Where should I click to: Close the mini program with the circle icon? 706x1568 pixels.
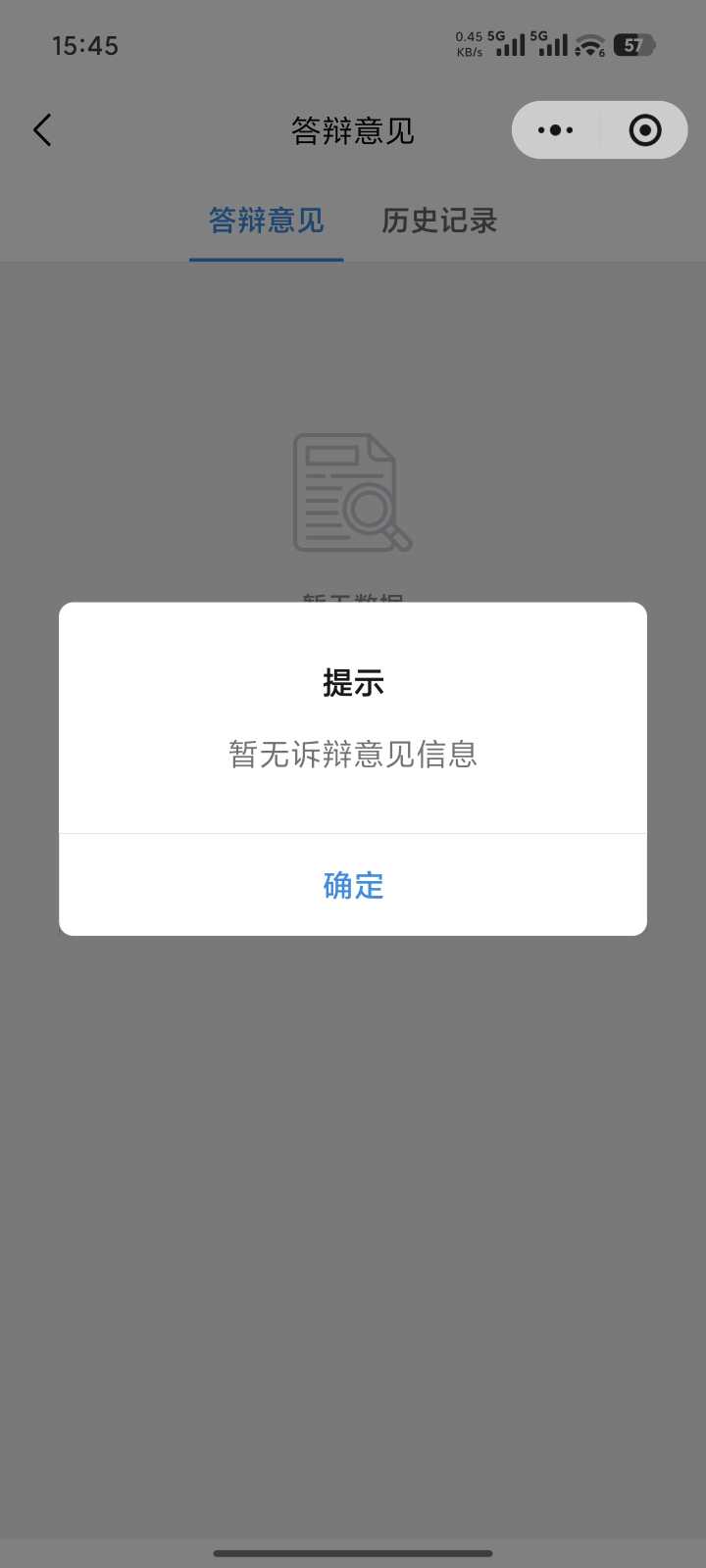pyautogui.click(x=644, y=130)
